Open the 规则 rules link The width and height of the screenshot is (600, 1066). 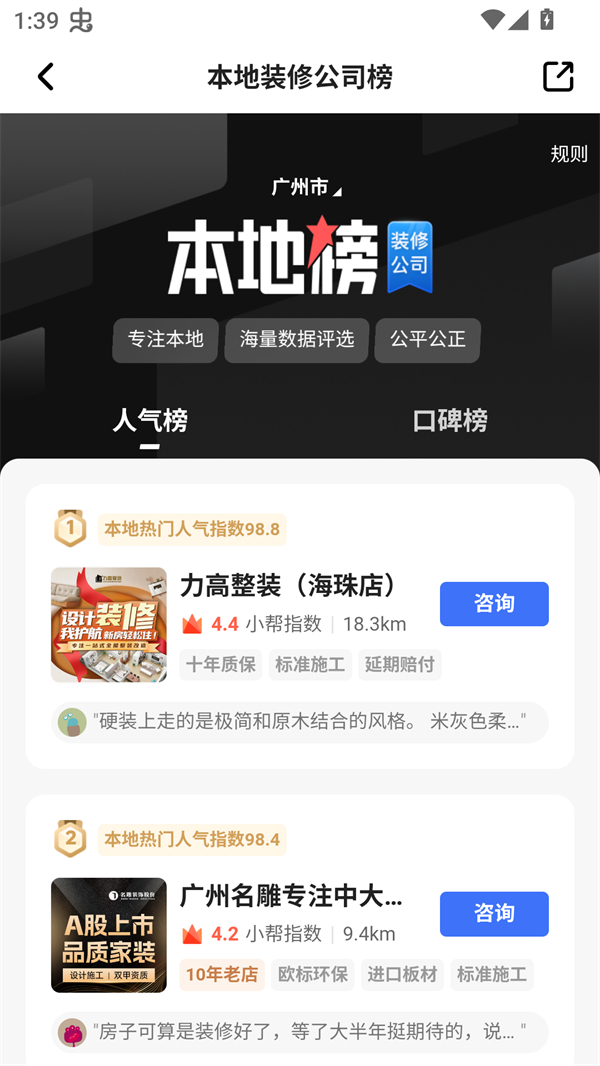coord(569,154)
